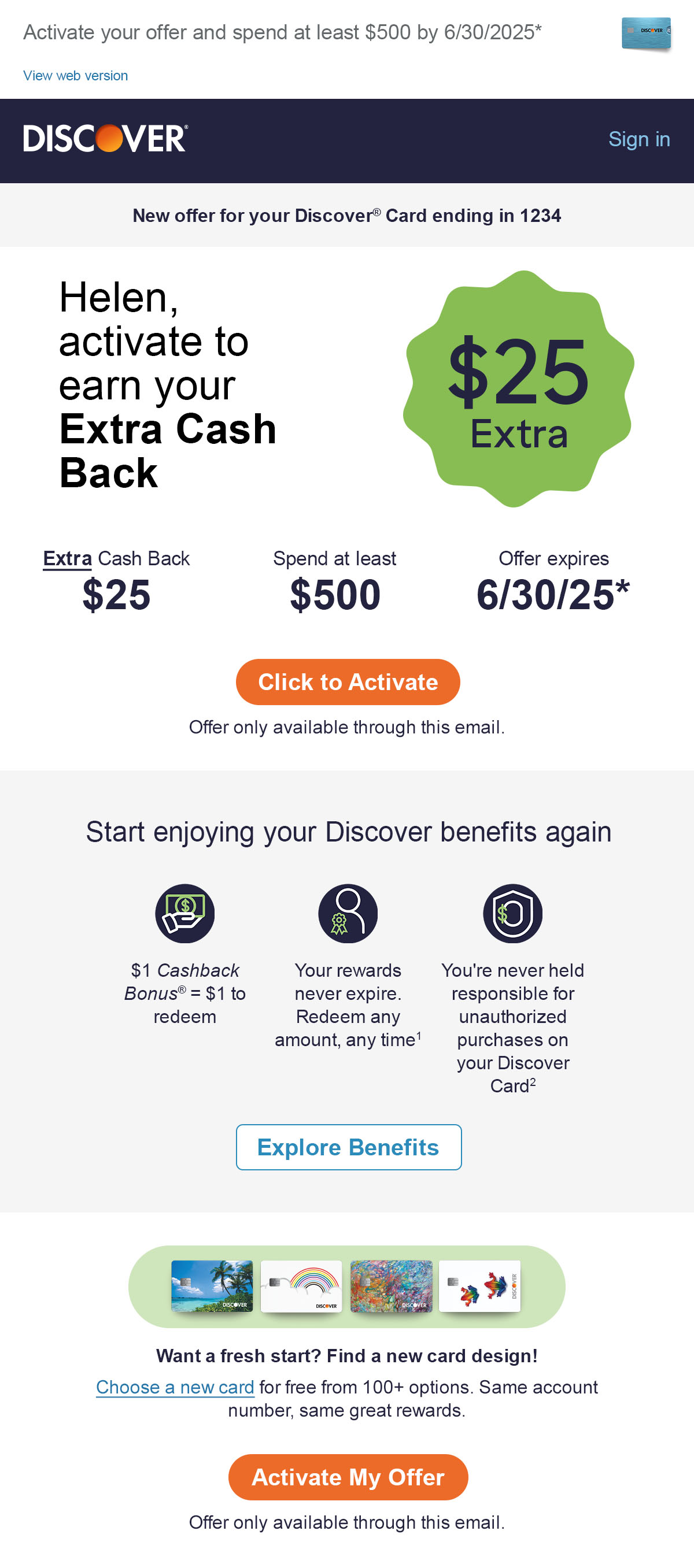Click the dollar shield protection icon
This screenshot has width=694, height=1568.
[512, 913]
